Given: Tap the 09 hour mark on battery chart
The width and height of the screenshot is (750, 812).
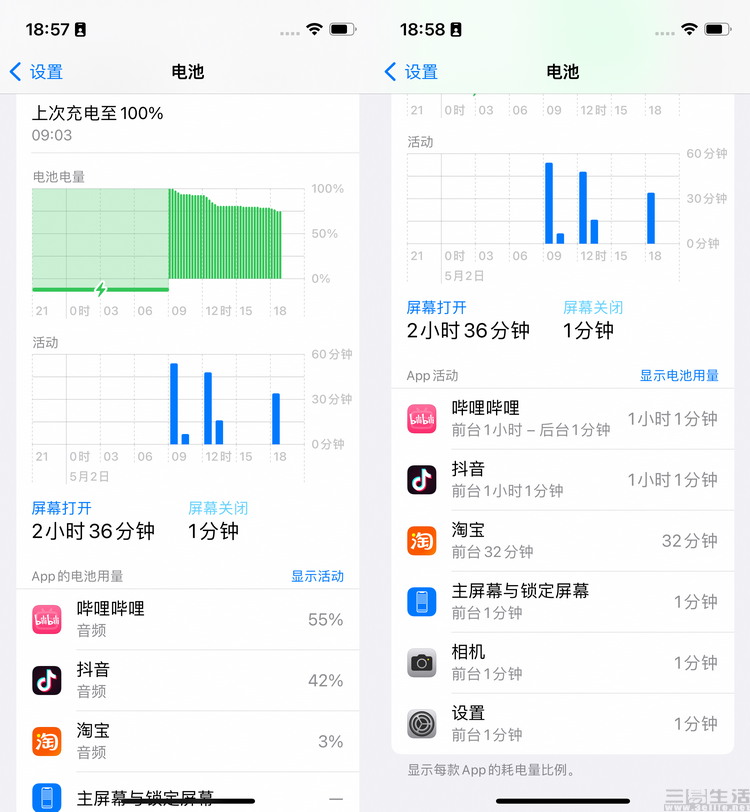Looking at the screenshot, I should click(179, 311).
